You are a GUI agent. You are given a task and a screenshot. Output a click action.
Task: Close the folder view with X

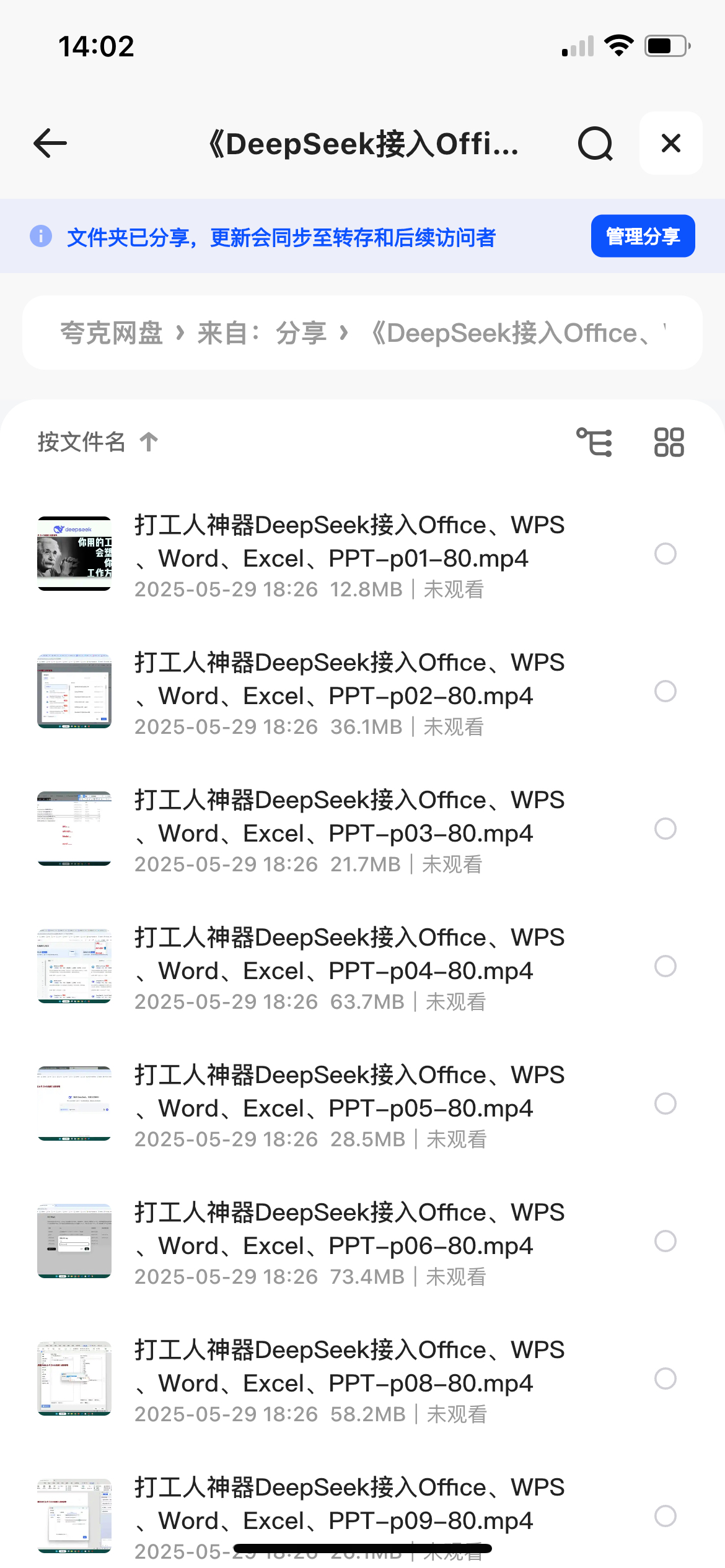point(670,144)
